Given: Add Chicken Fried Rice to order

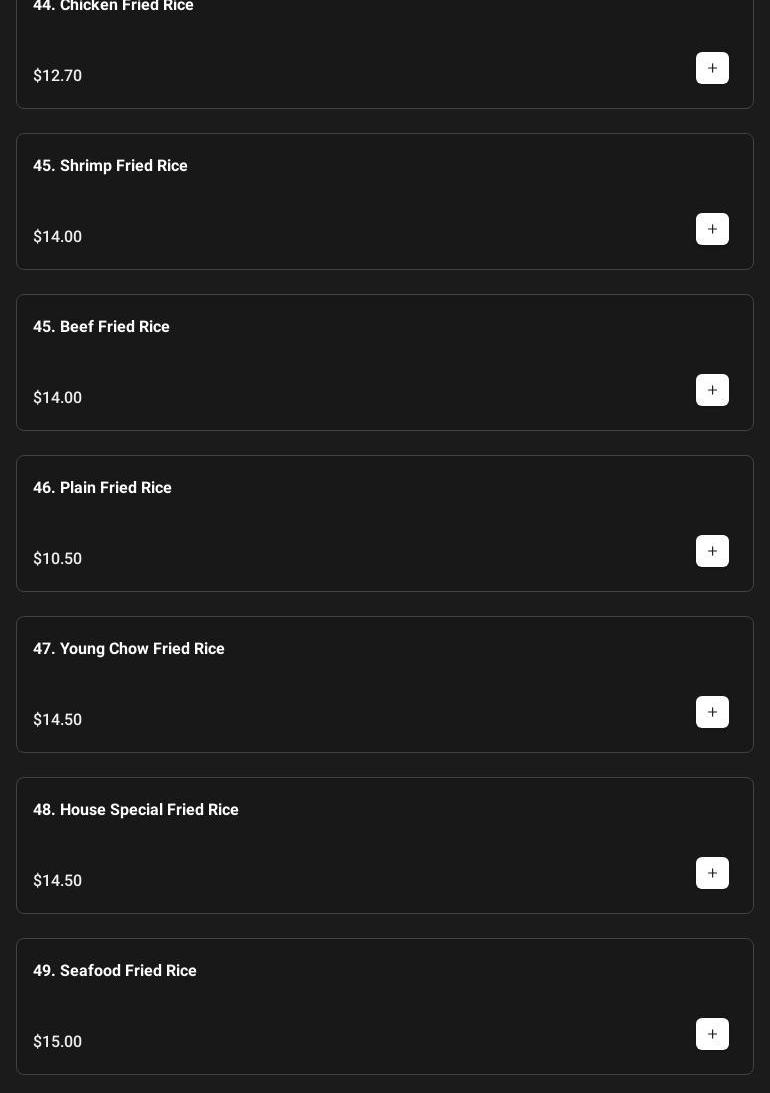Looking at the screenshot, I should click(712, 68).
